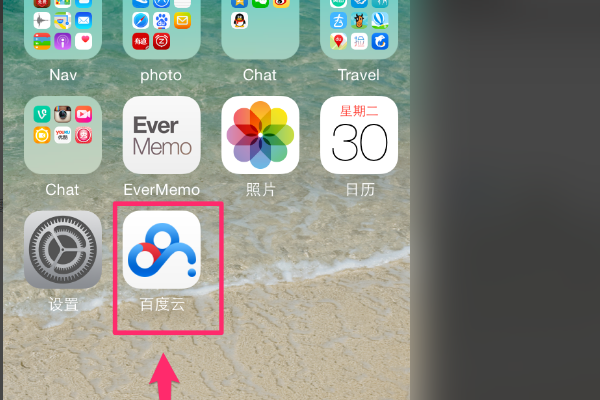Open the 百度云 app
The width and height of the screenshot is (600, 400).
161,249
